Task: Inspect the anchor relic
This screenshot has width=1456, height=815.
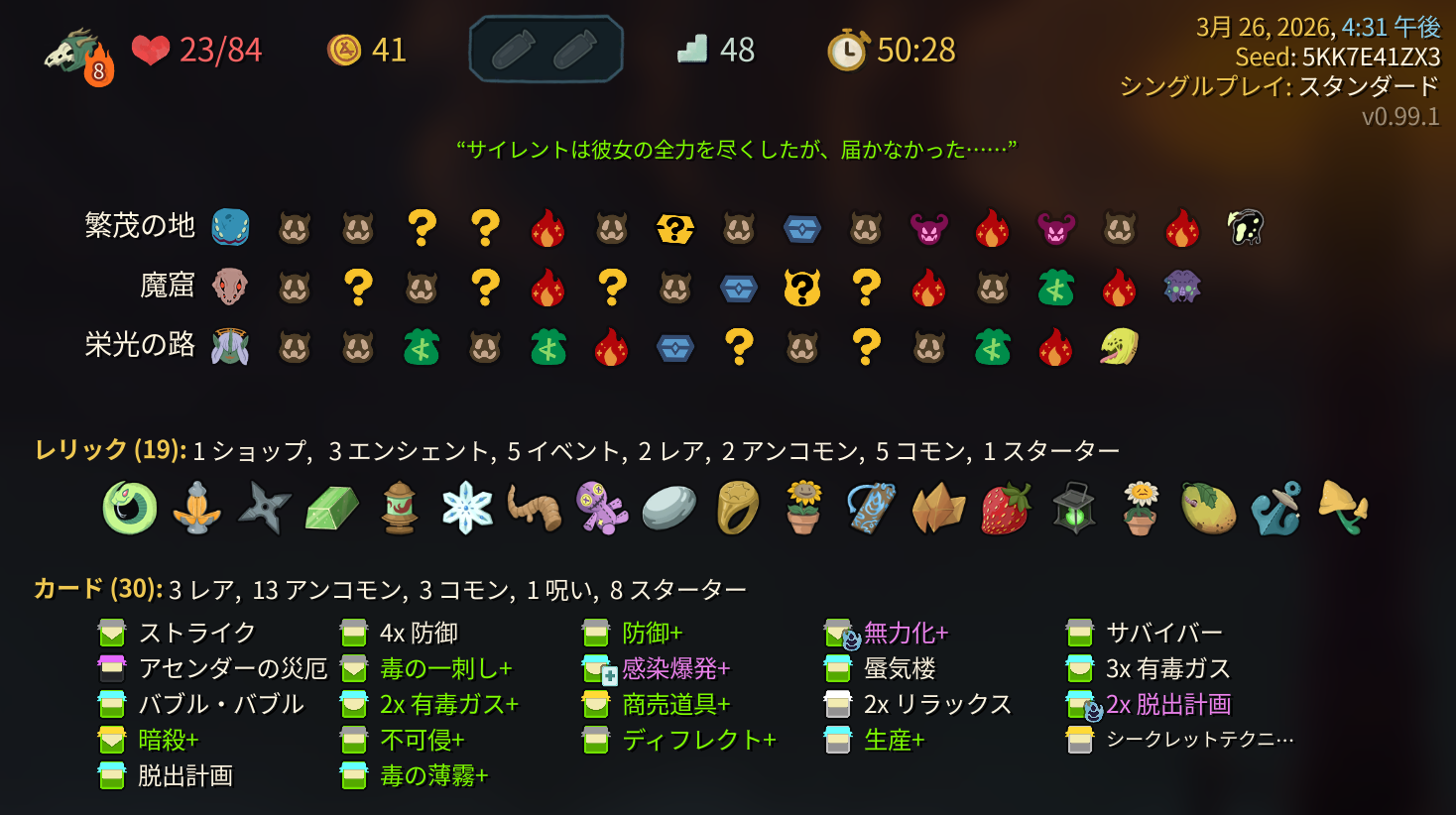Action: tap(1275, 508)
